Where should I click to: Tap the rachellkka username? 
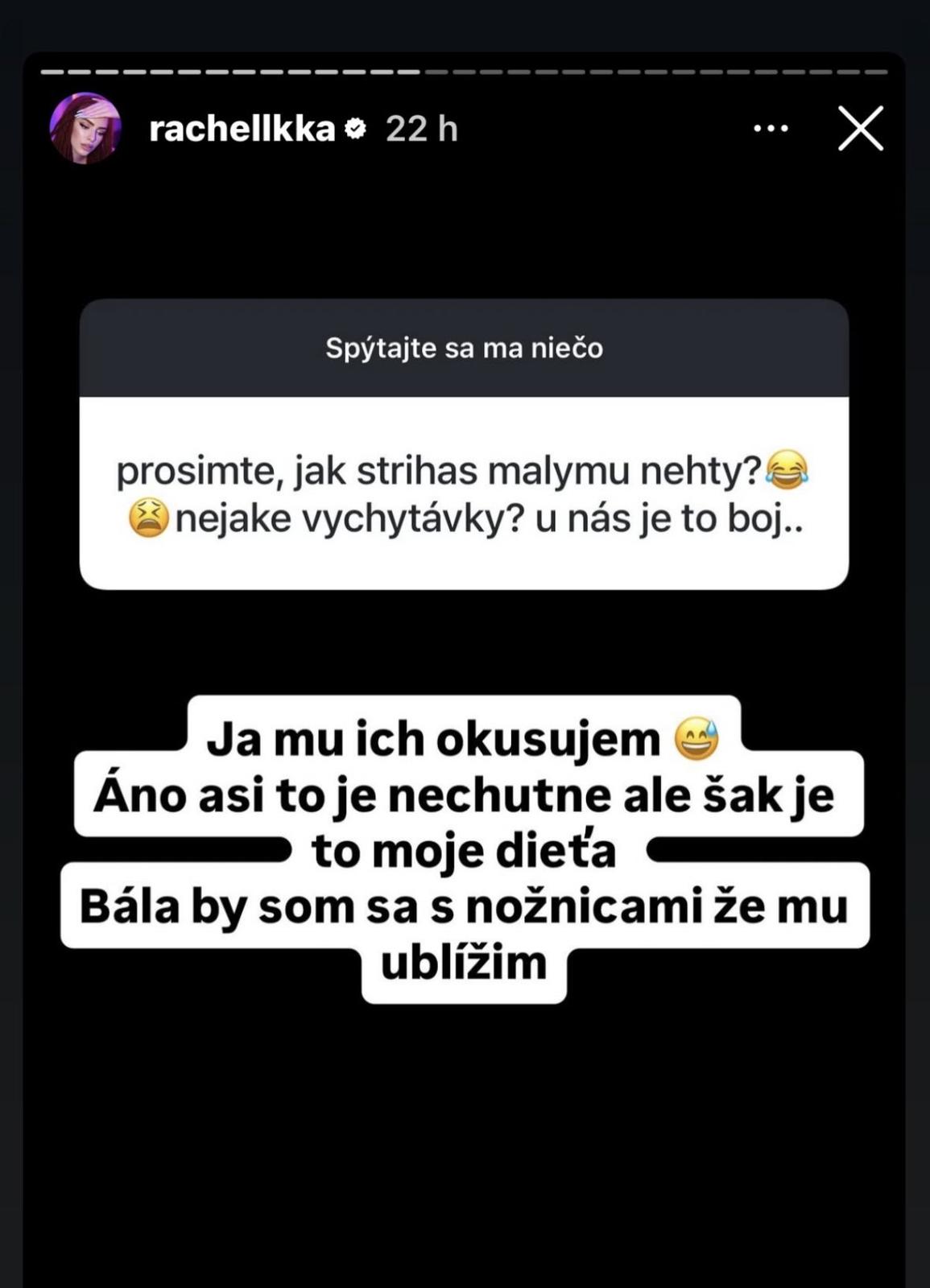(242, 129)
